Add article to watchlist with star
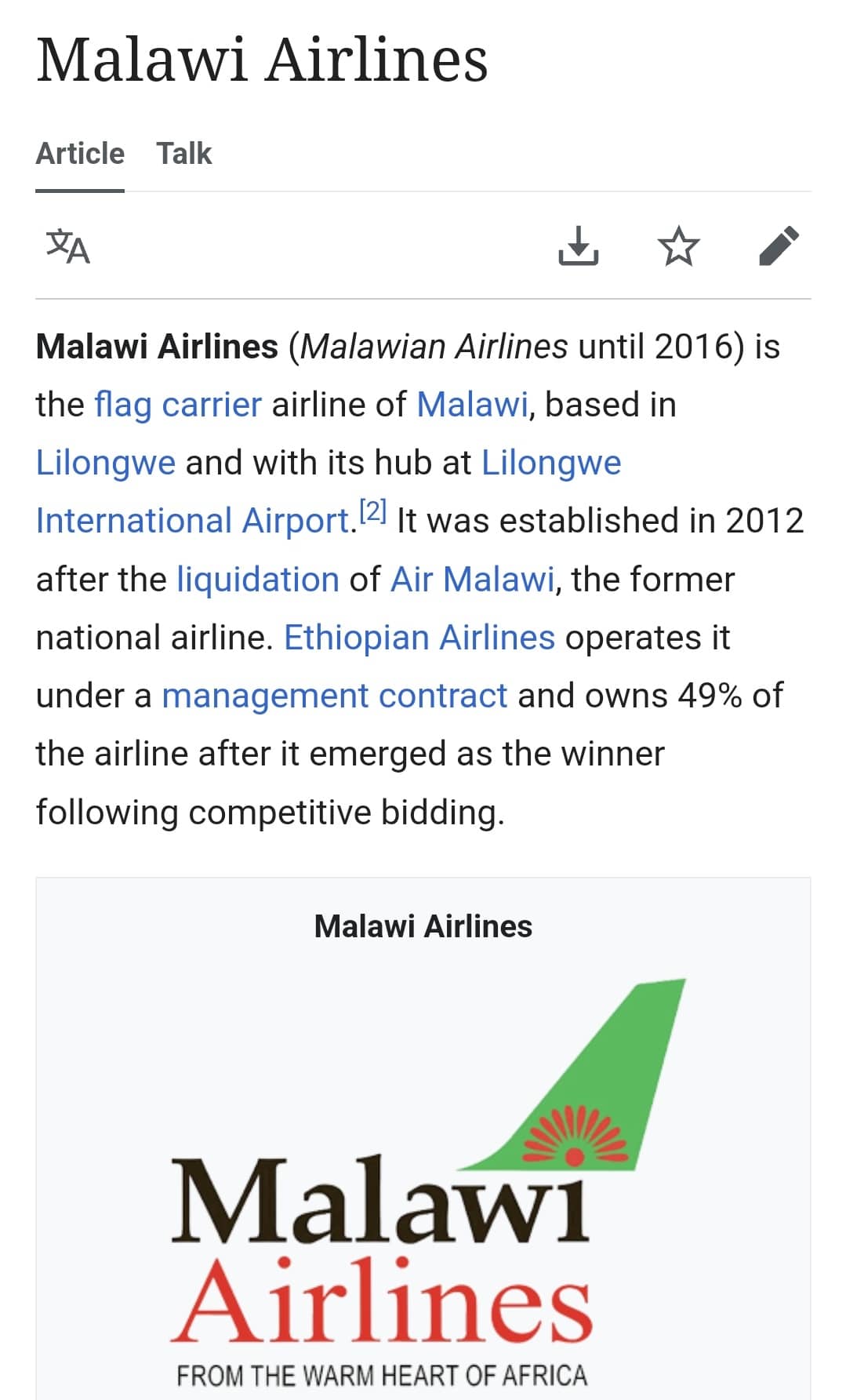Screen dimensions: 846x1400 678,245
